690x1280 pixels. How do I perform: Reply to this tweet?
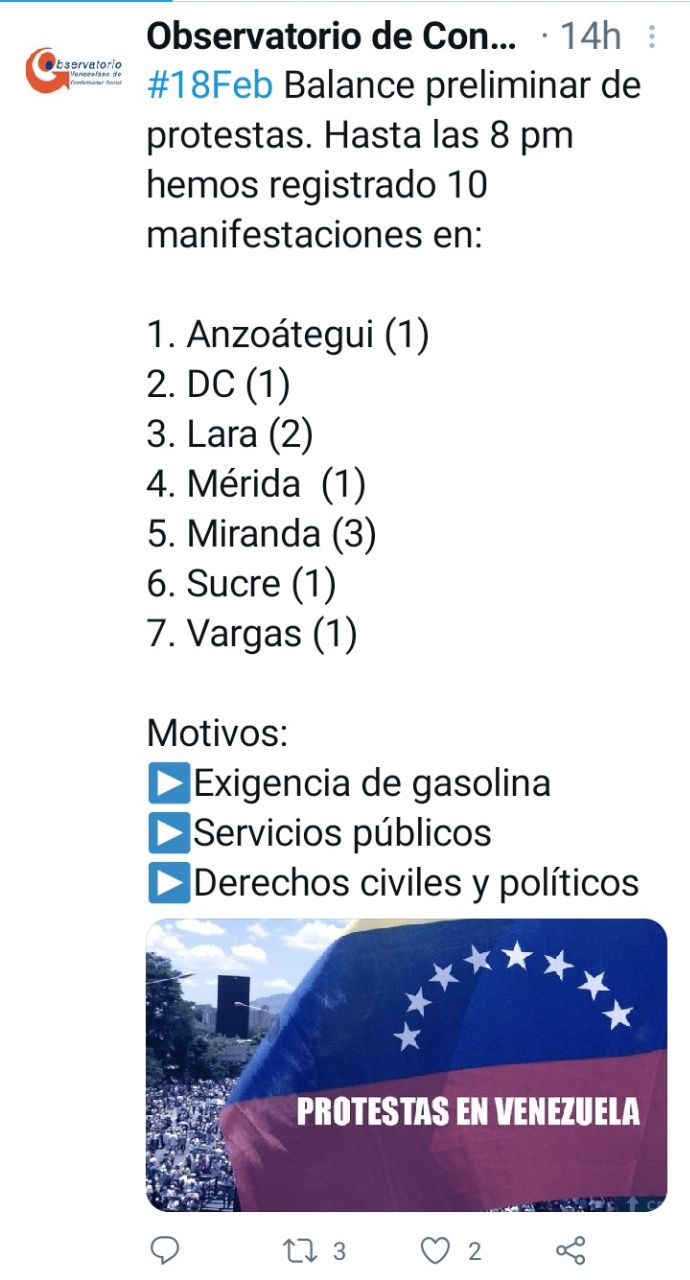click(x=166, y=1249)
